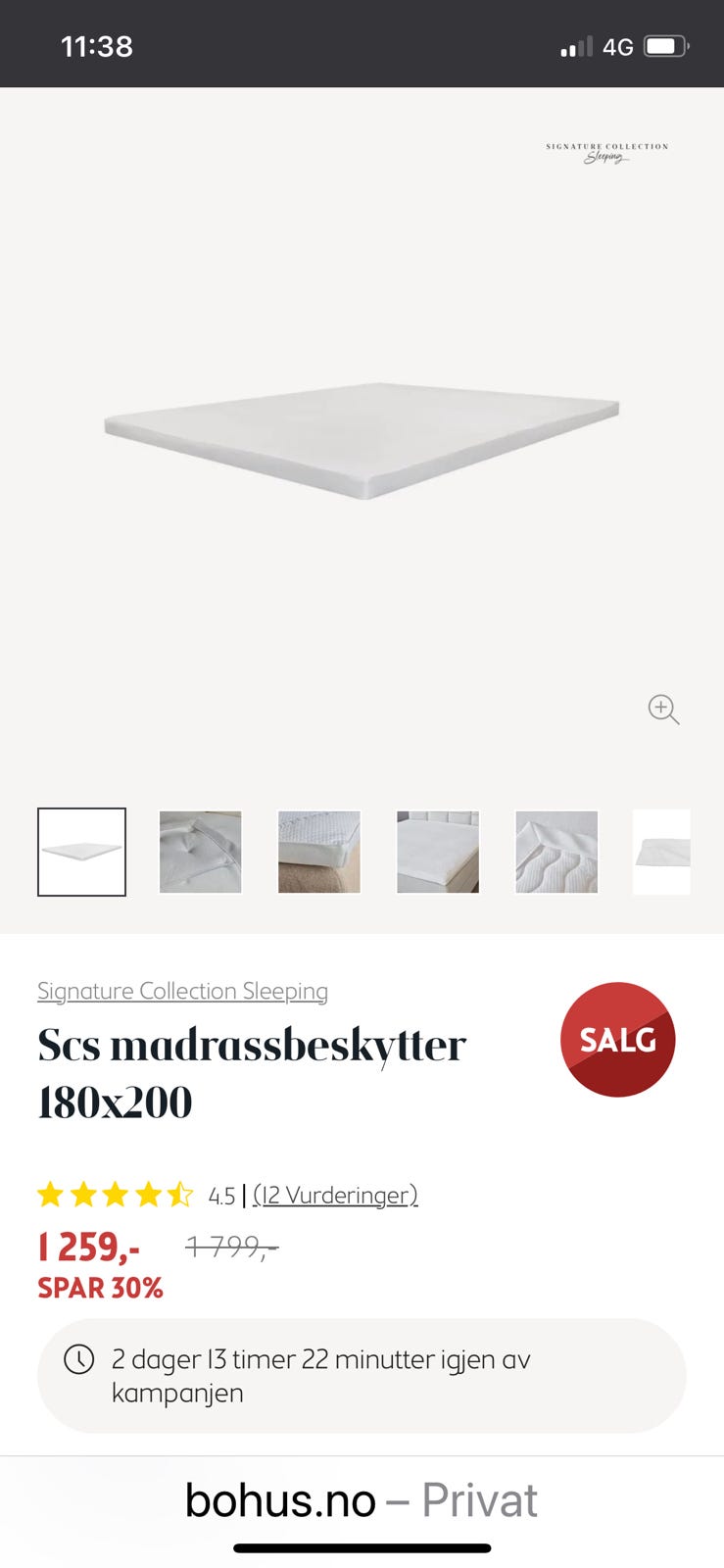Click the first fully filled rating star
Viewport: 724px width, 1568px height.
point(50,1194)
